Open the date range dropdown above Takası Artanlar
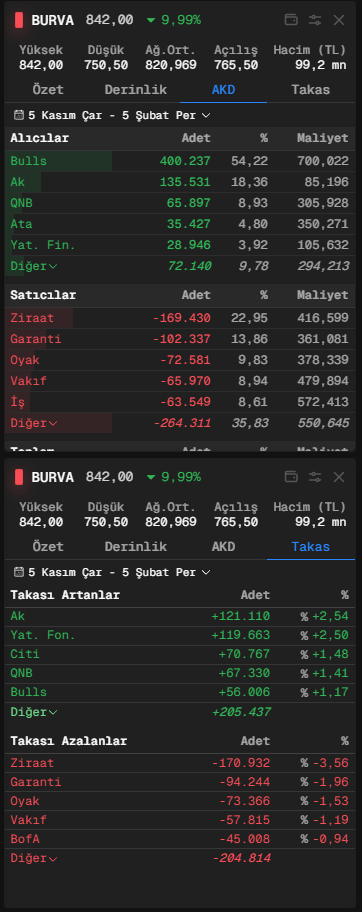362x912 pixels. [112, 572]
